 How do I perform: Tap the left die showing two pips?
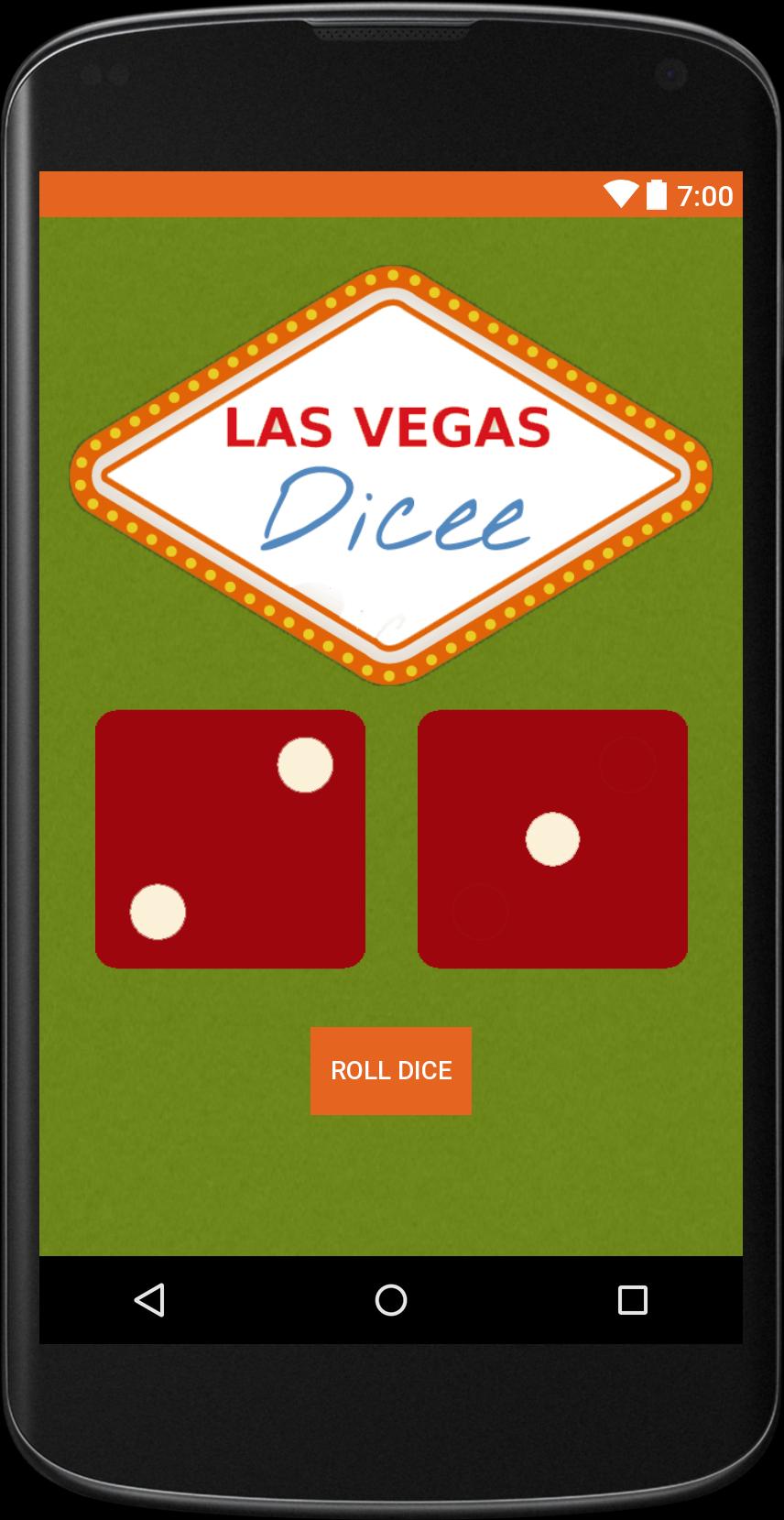(x=231, y=837)
